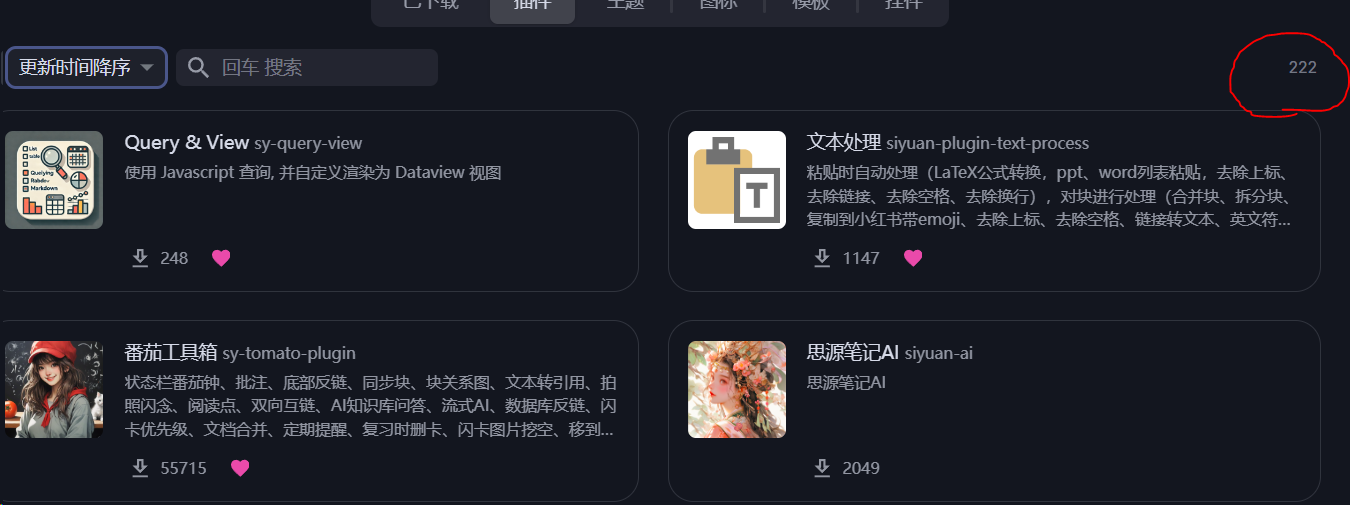Image resolution: width=1350 pixels, height=505 pixels.
Task: Switch to the 图标 tab
Action: pos(718,5)
